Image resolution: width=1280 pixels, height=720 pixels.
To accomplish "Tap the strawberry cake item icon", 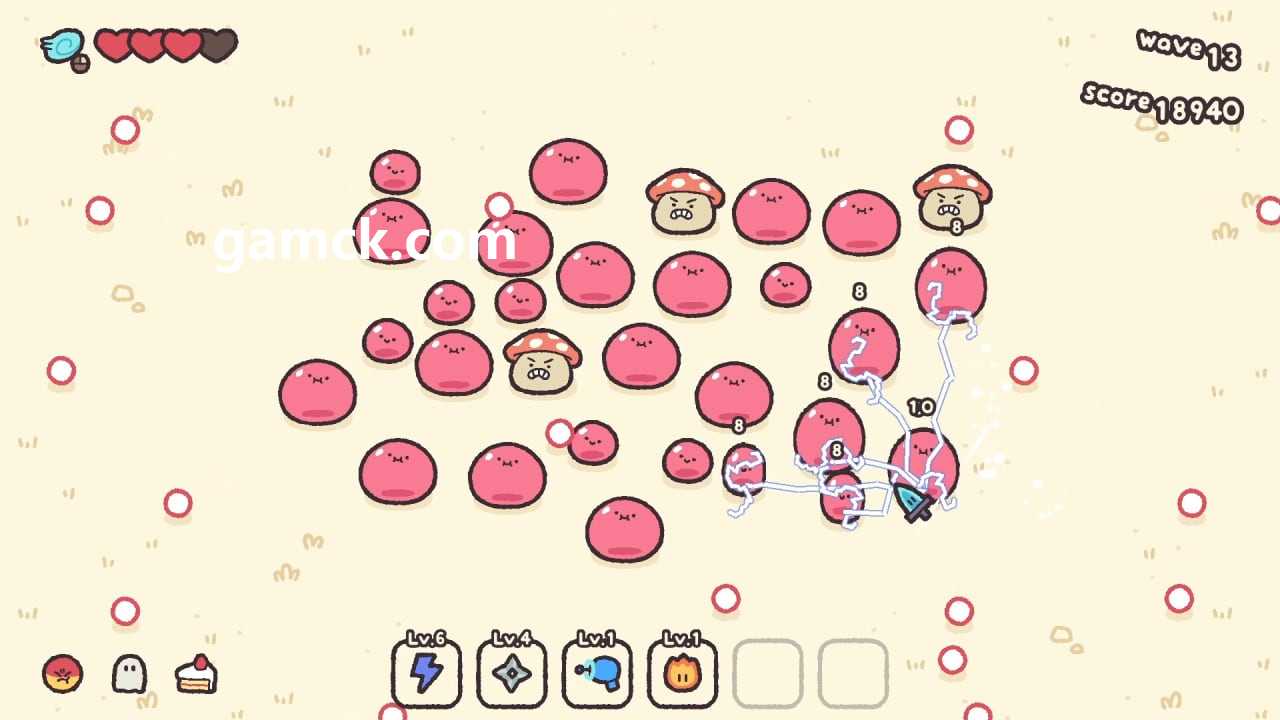I will [x=196, y=674].
